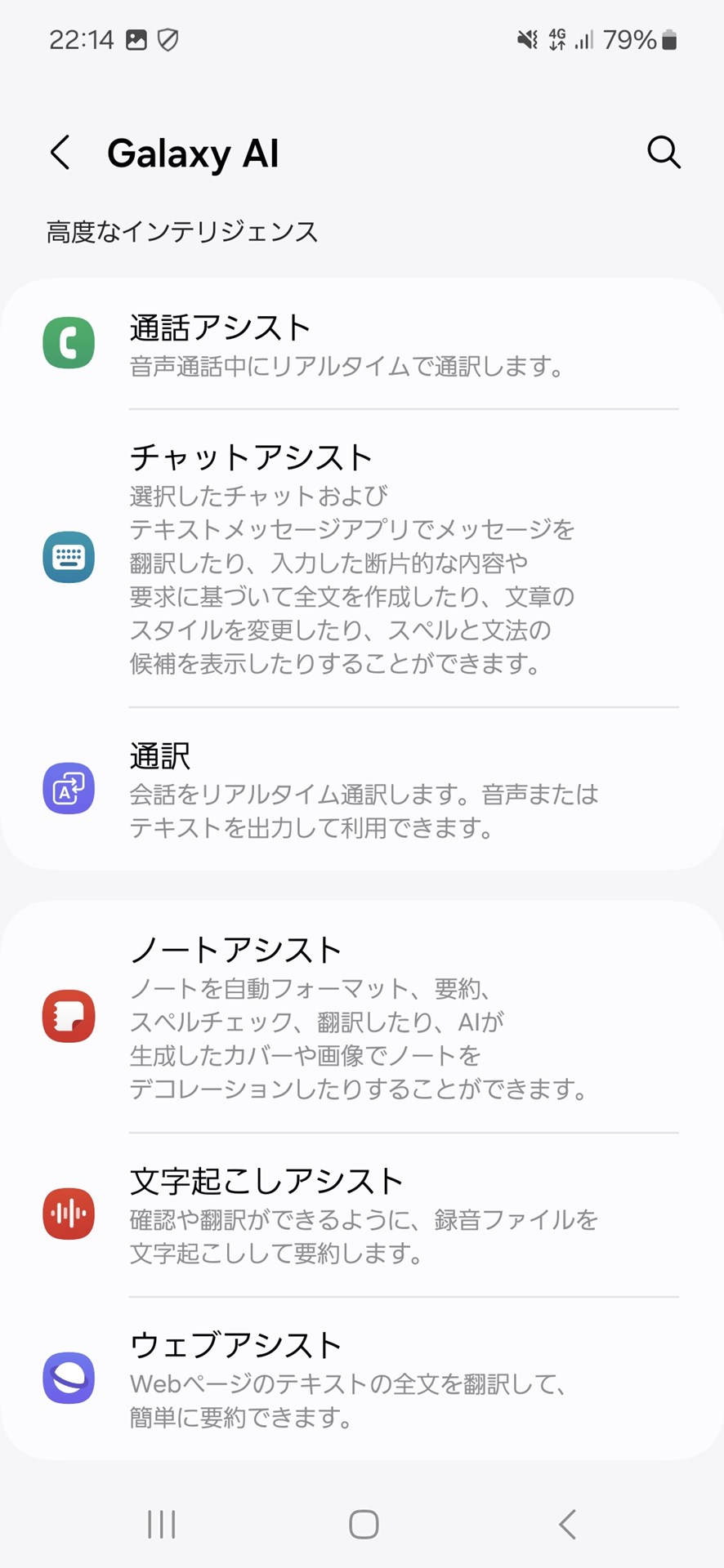Navigate back using the top arrow
The height and width of the screenshot is (1568, 724).
click(59, 153)
